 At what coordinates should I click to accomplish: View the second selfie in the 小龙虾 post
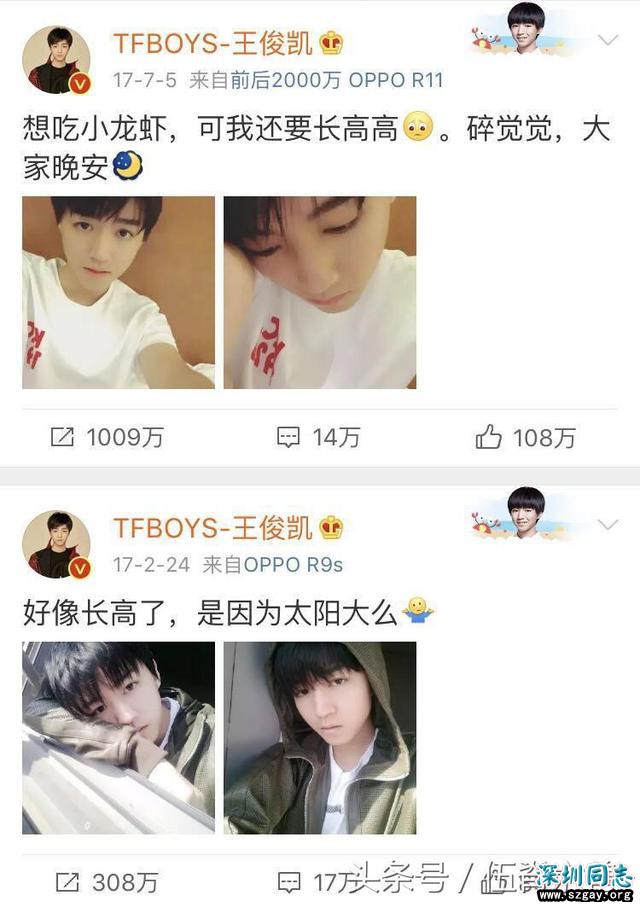(320, 292)
